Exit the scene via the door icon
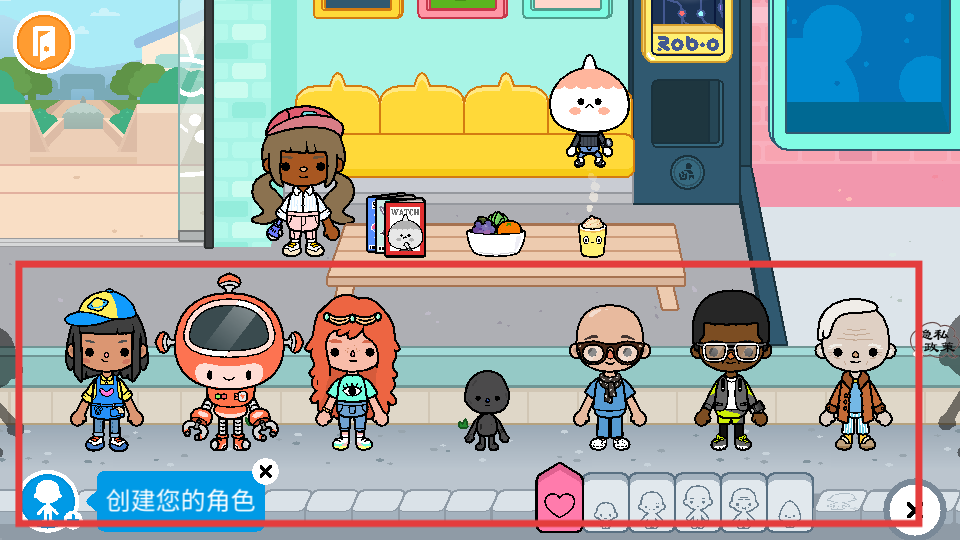960x540 pixels. pyautogui.click(x=43, y=41)
